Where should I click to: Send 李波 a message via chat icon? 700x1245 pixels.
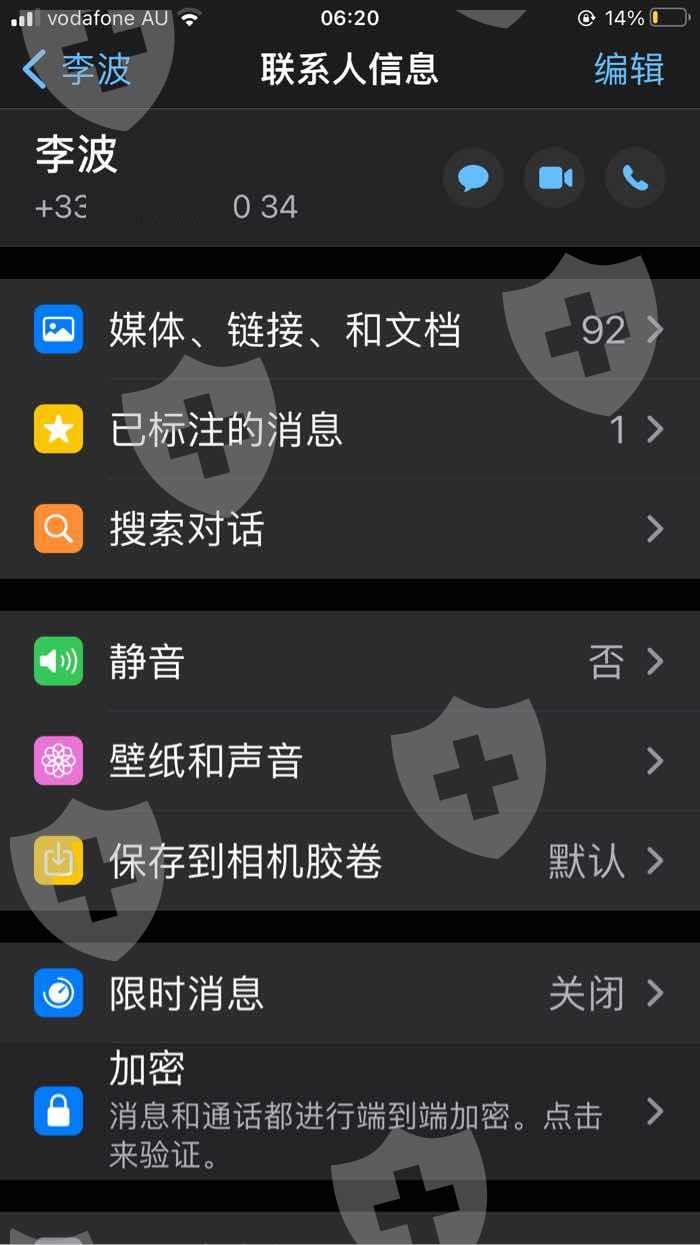point(473,178)
